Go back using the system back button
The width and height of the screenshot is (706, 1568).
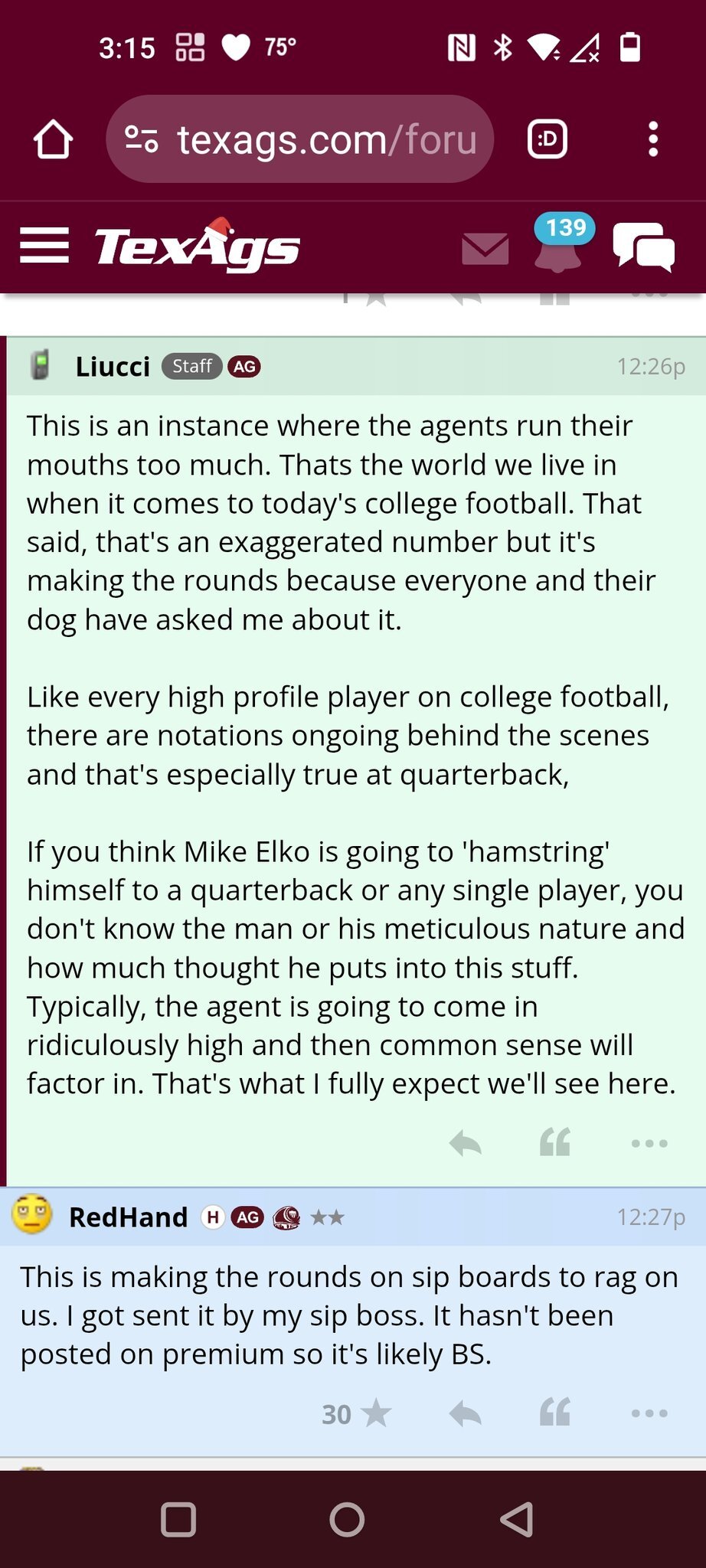(x=517, y=1519)
